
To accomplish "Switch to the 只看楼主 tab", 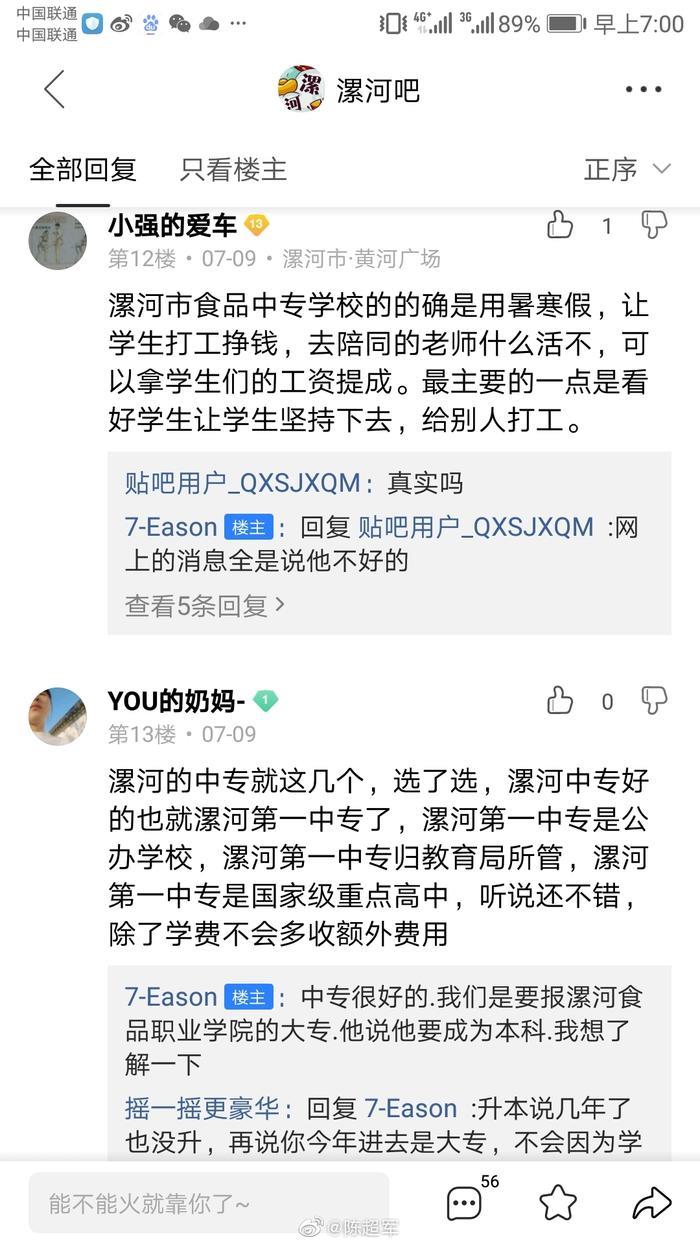I will click(233, 169).
